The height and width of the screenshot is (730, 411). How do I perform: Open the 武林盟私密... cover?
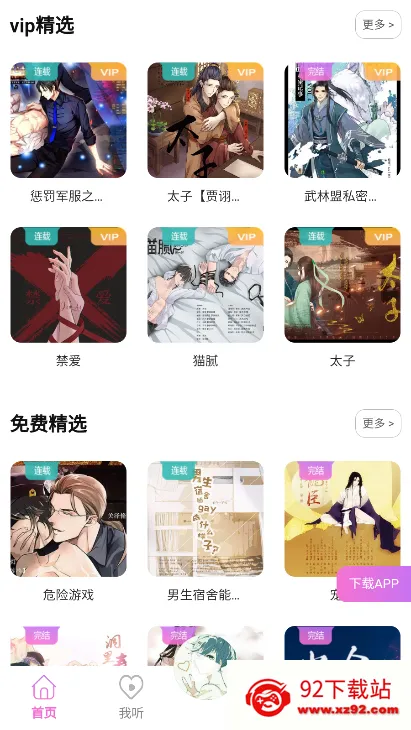[x=343, y=120]
